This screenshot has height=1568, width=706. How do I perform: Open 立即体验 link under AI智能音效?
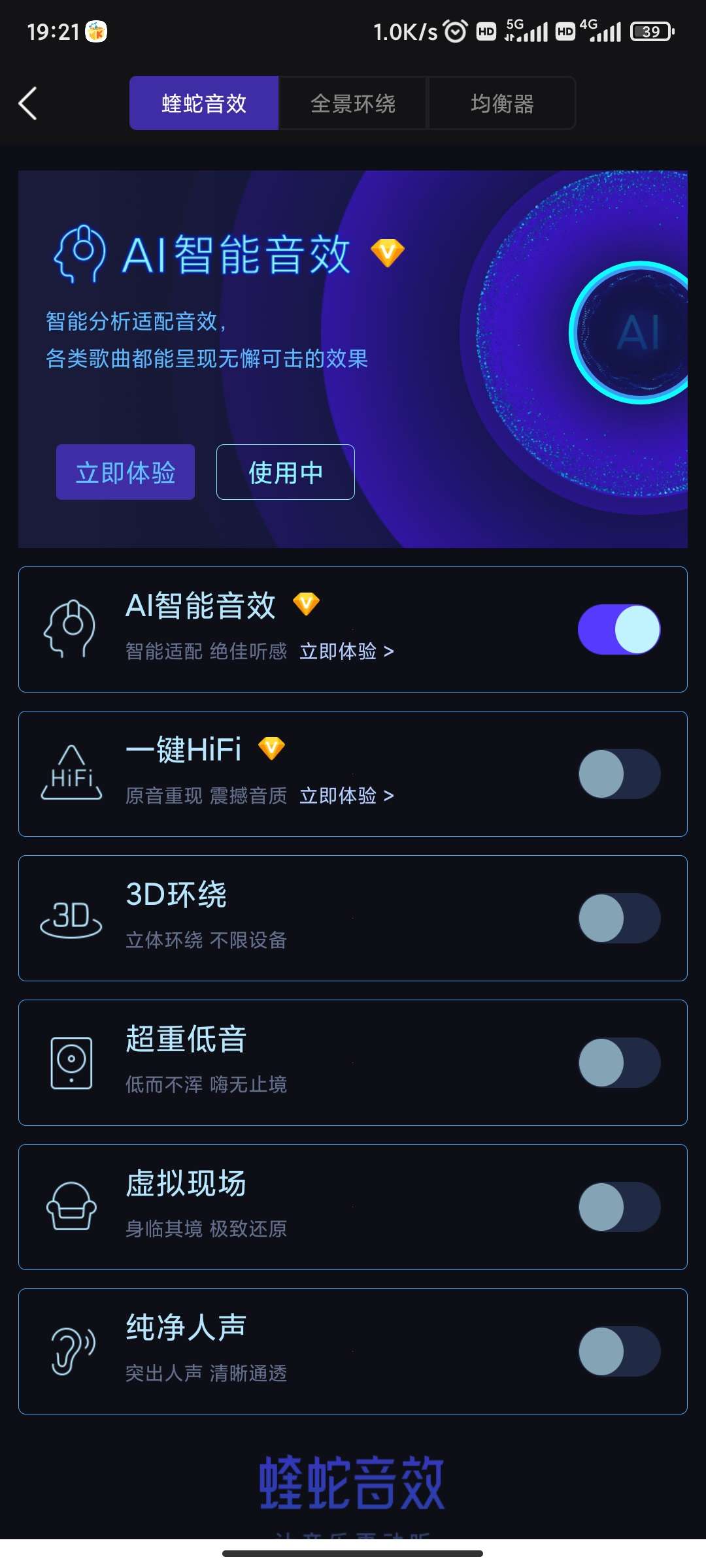[x=346, y=651]
